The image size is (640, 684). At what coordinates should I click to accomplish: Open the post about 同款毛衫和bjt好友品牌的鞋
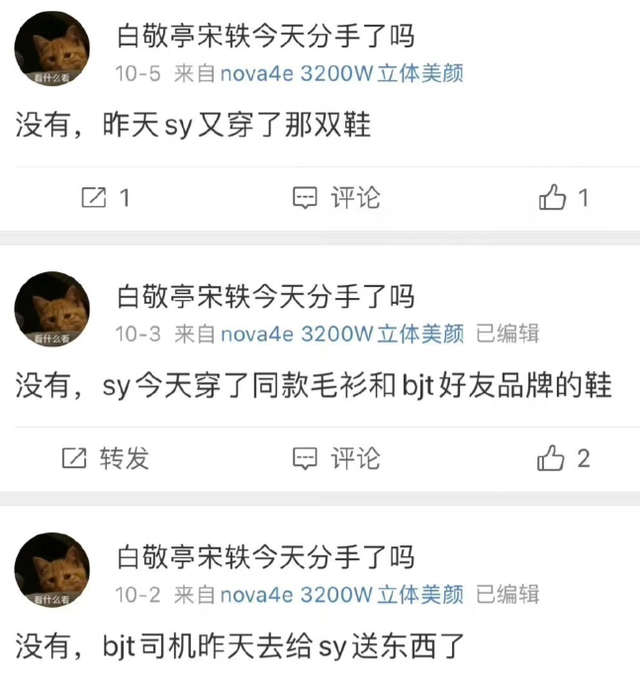(x=314, y=386)
